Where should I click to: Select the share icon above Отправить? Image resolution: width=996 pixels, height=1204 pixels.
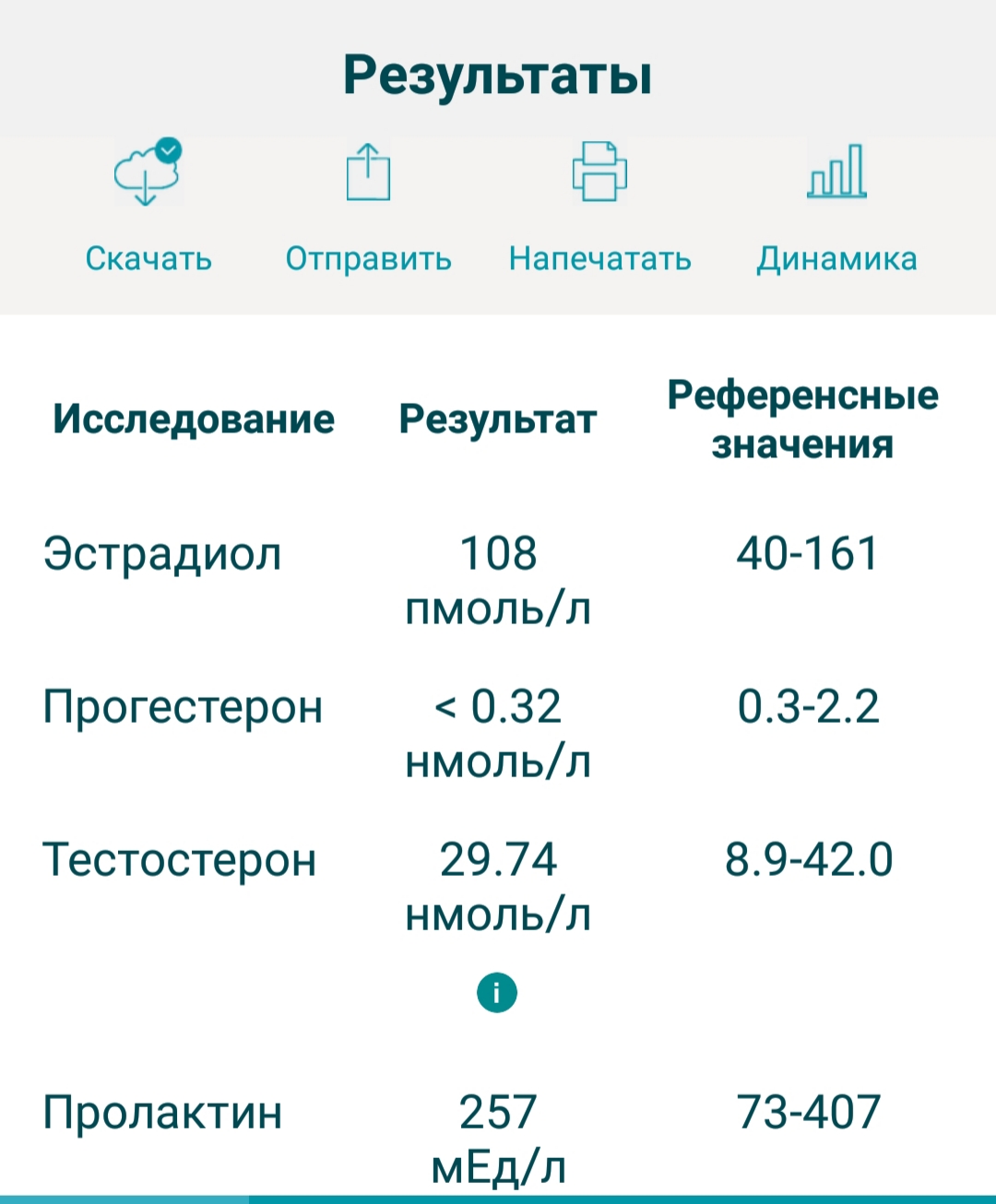tap(368, 175)
